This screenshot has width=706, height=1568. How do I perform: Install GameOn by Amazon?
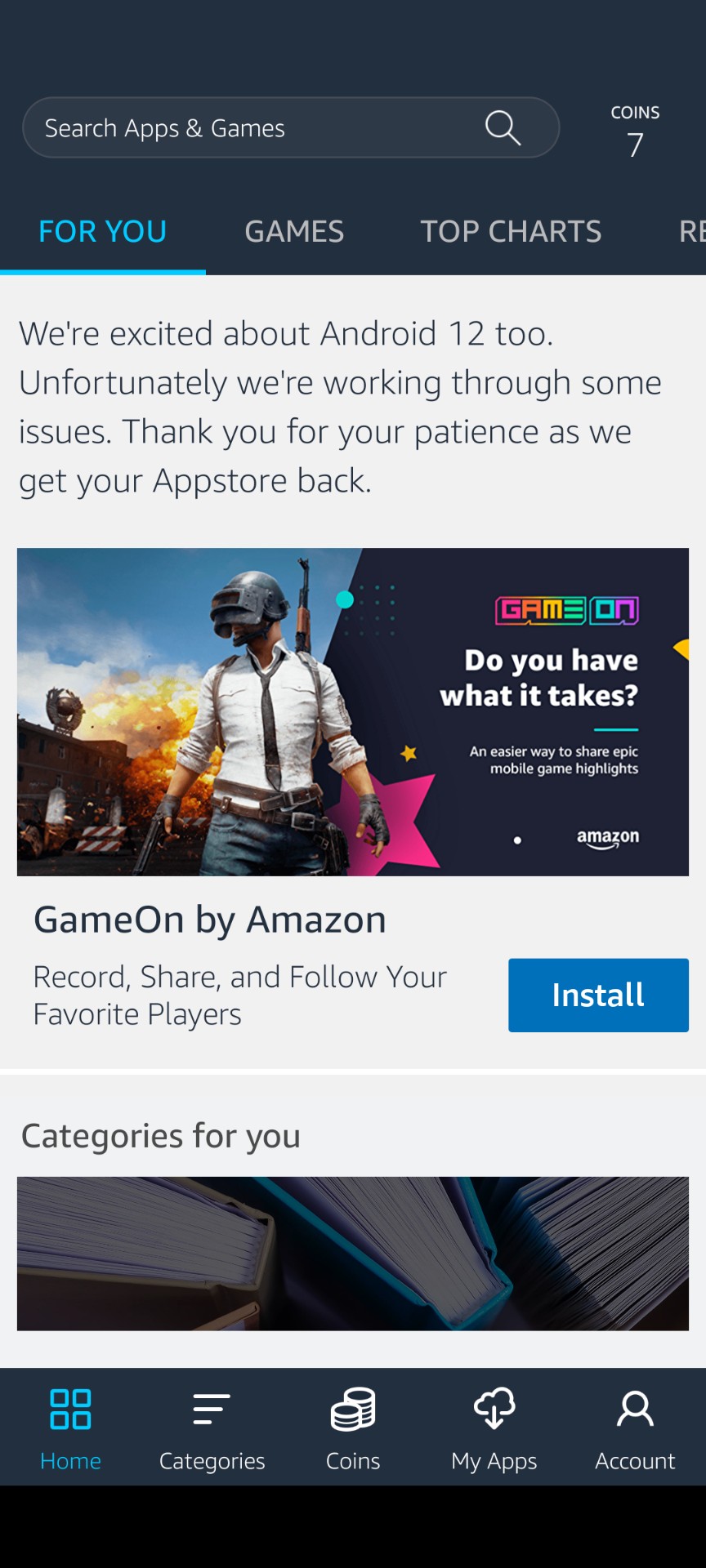[x=598, y=995]
